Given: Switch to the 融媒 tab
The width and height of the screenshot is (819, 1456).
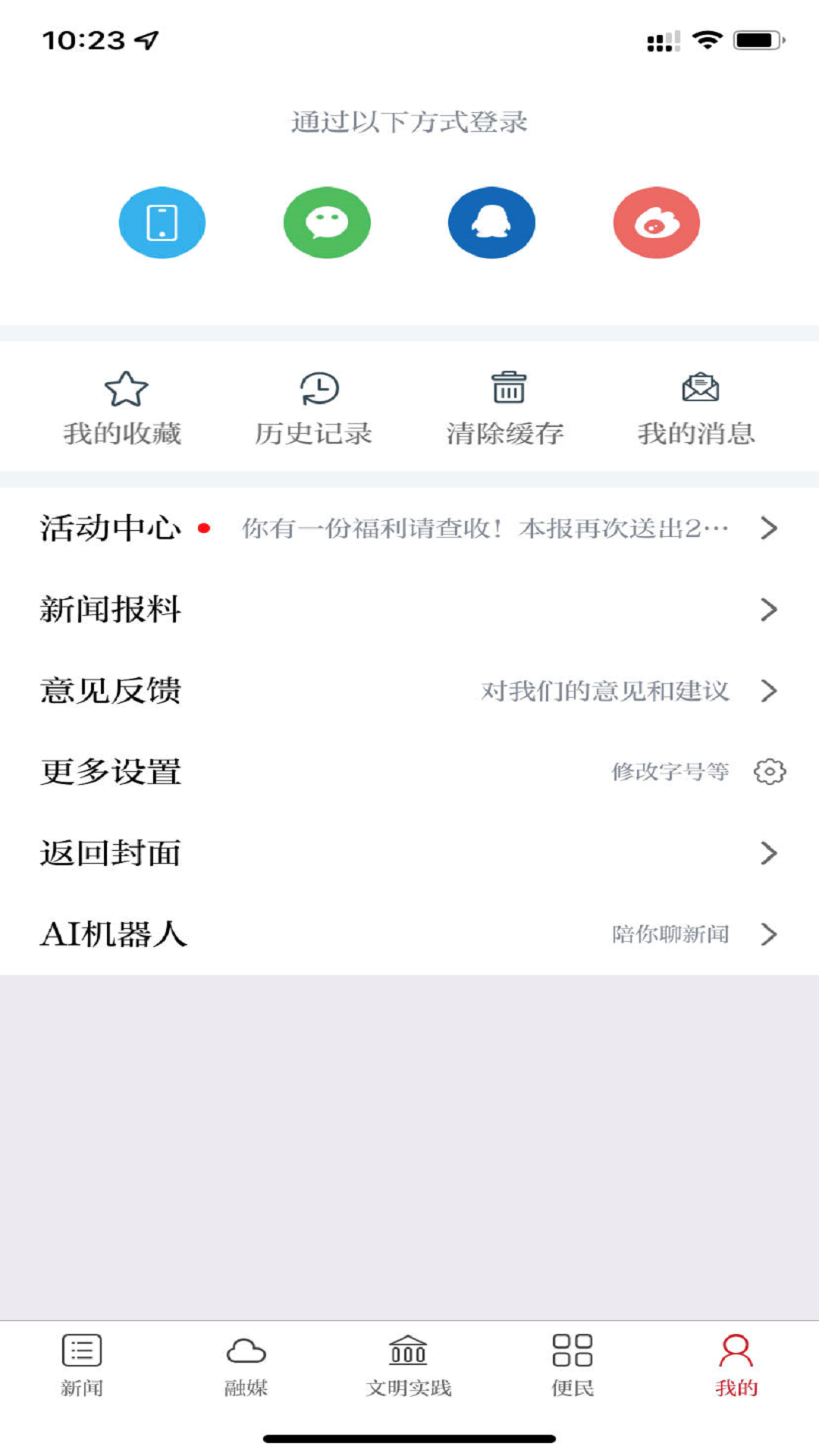Looking at the screenshot, I should [x=246, y=1365].
